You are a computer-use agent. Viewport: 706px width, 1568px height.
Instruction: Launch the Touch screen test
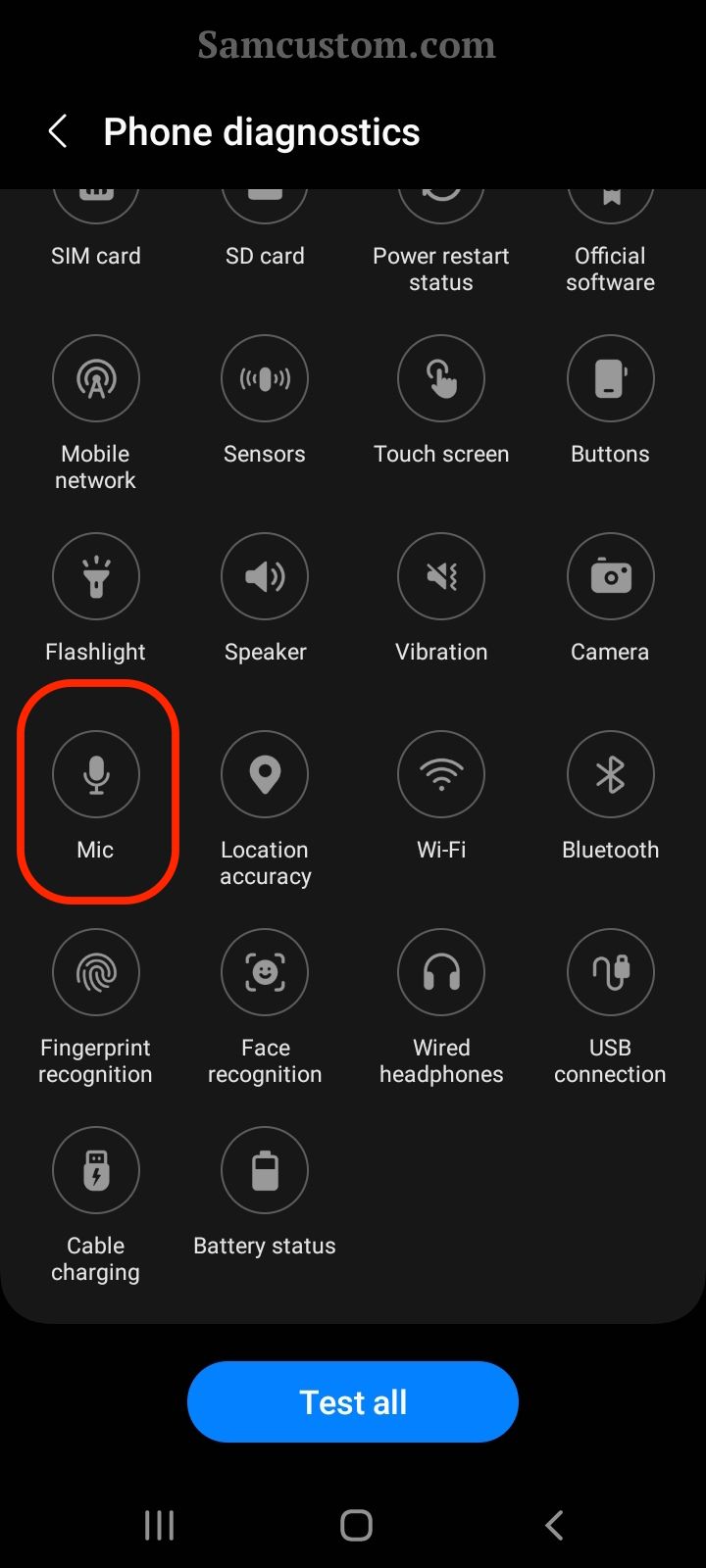click(x=441, y=378)
